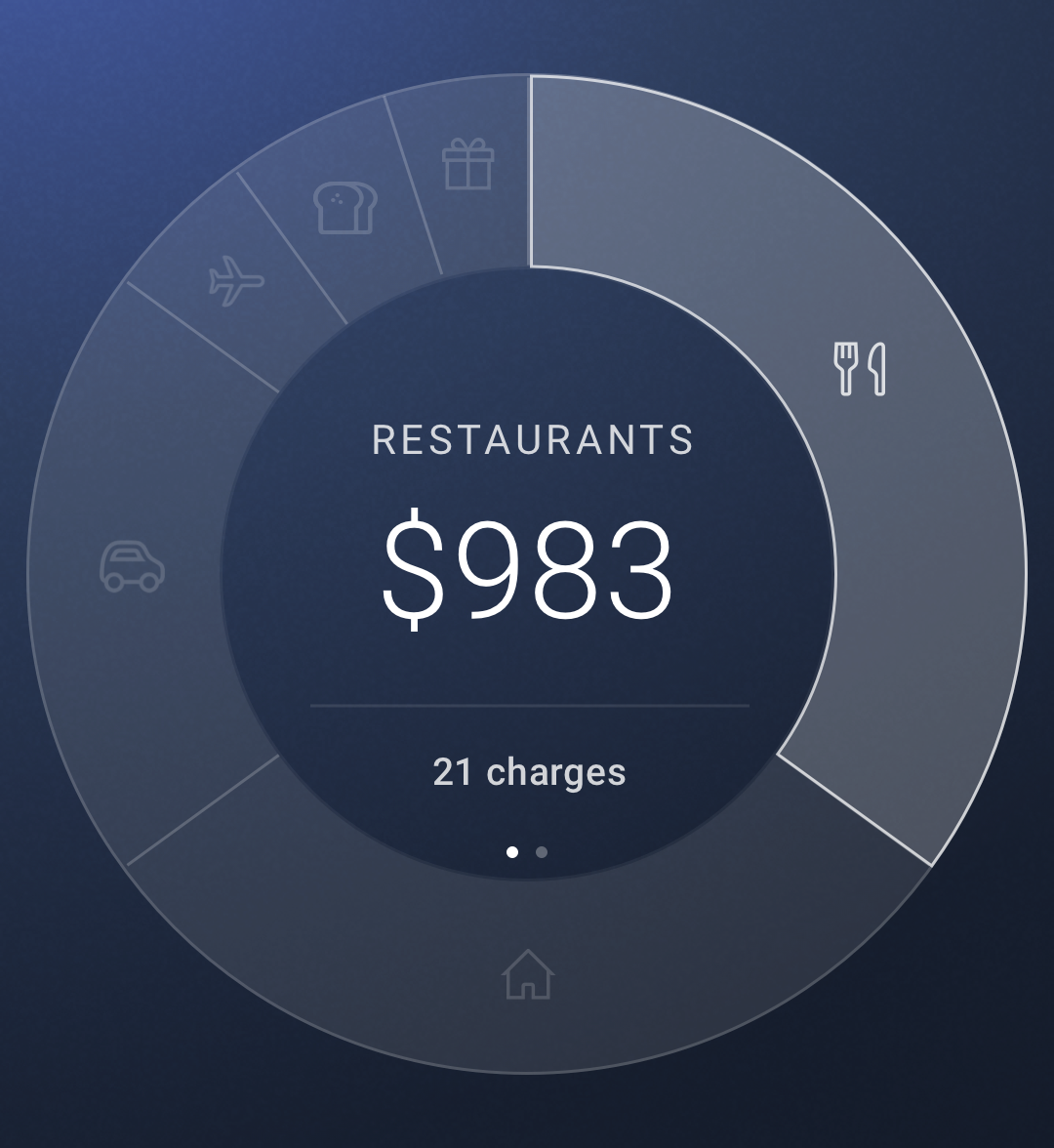
Task: Select the airplane travel segment
Action: click(x=236, y=280)
